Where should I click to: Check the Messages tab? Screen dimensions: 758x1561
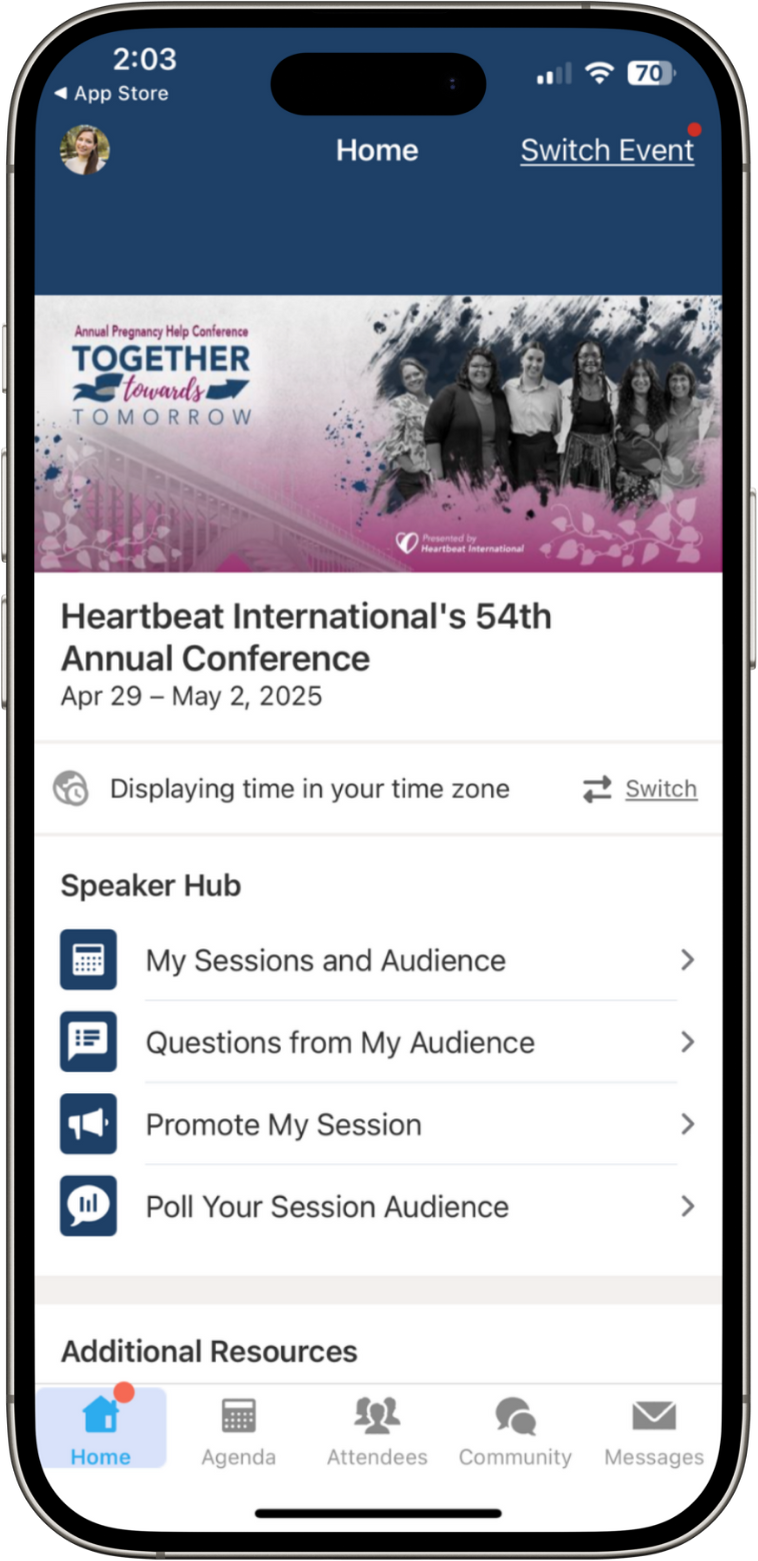(653, 1432)
